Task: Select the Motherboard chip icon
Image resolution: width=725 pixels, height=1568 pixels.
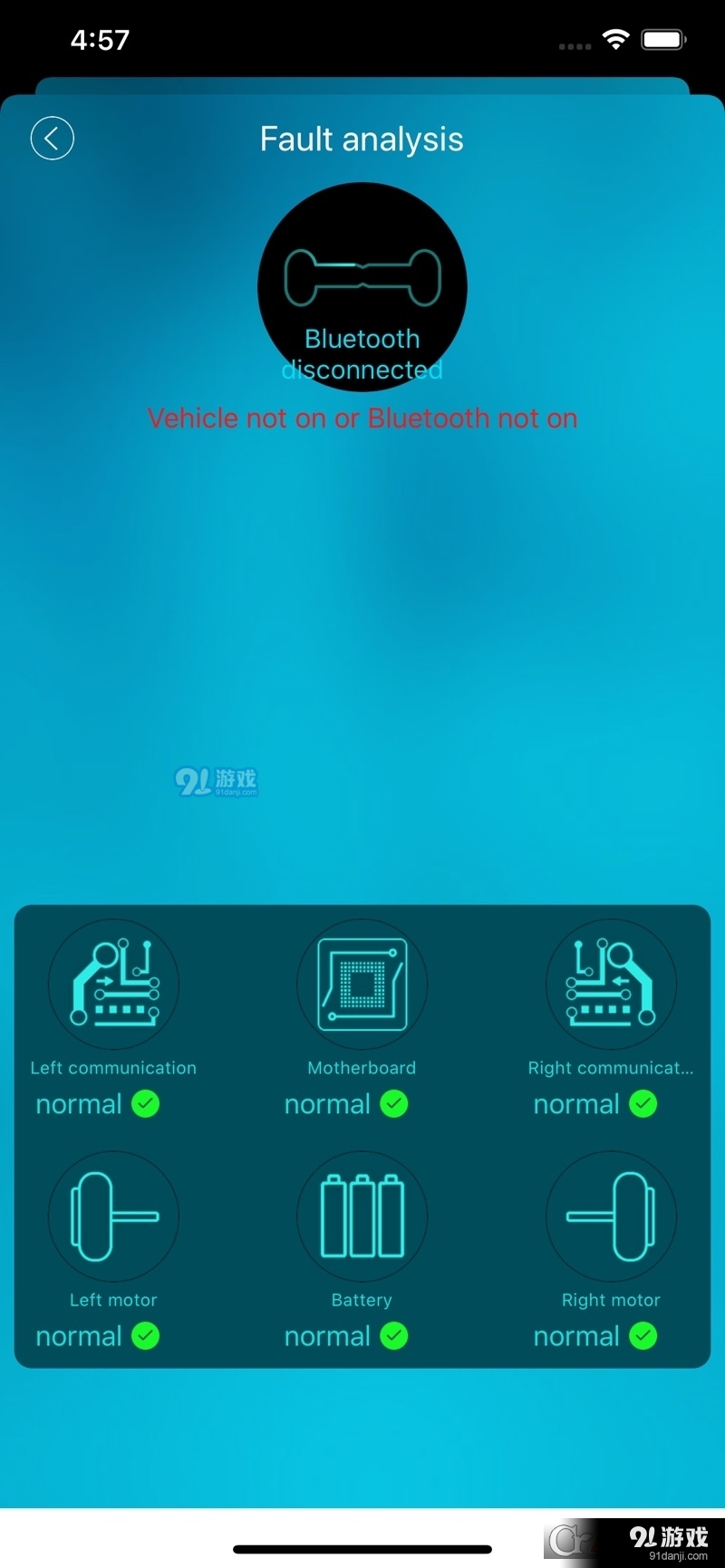Action: [x=362, y=984]
